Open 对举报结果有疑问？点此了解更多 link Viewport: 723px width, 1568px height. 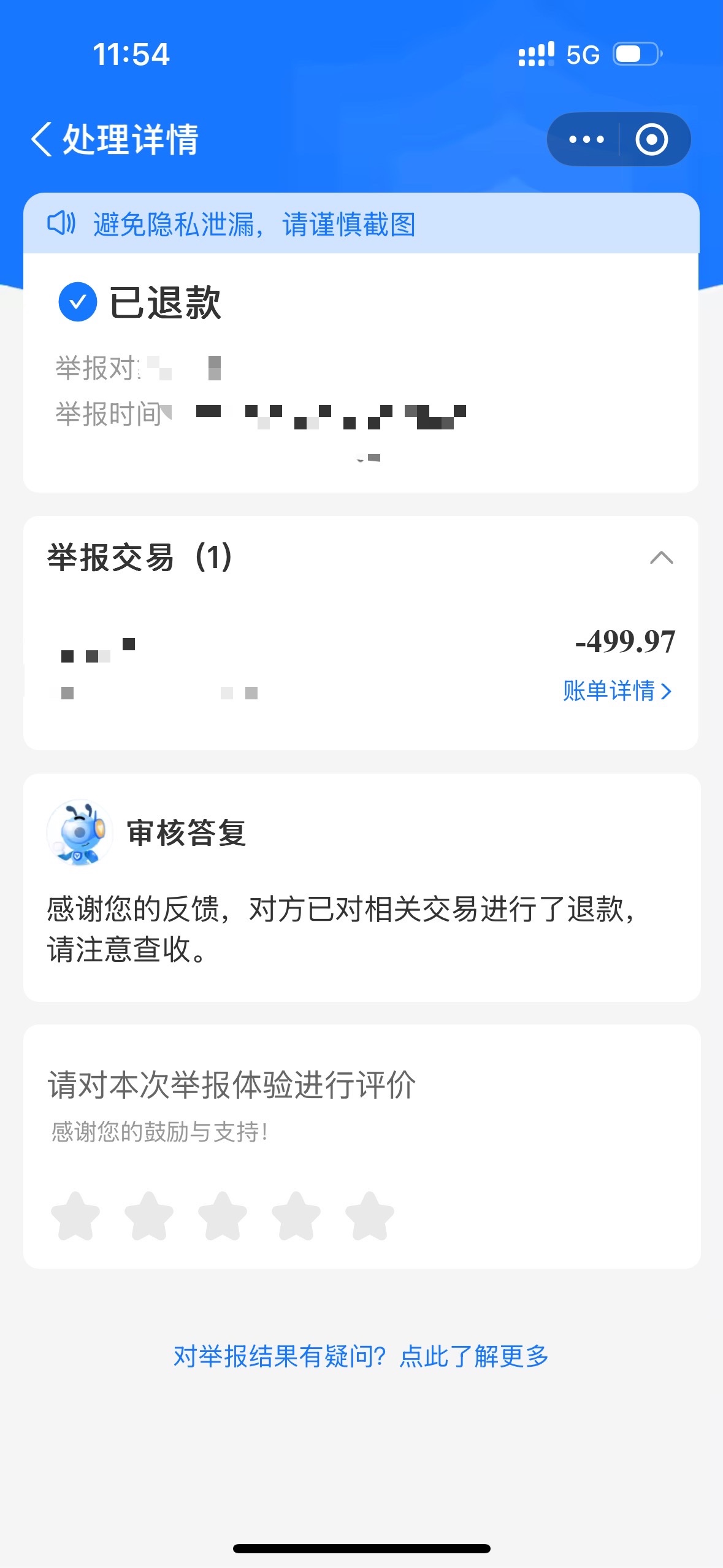(361, 1356)
